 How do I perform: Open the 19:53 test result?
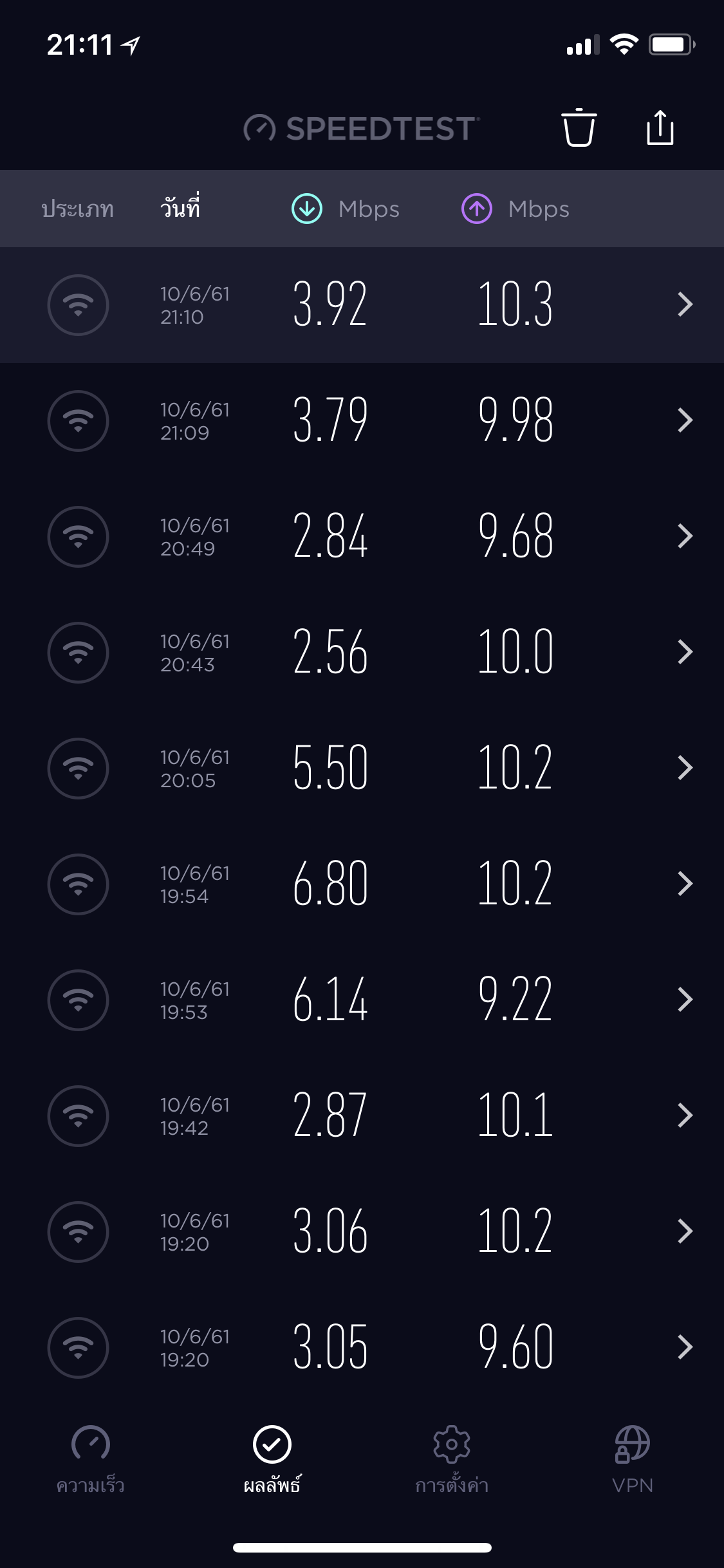pyautogui.click(x=362, y=1000)
